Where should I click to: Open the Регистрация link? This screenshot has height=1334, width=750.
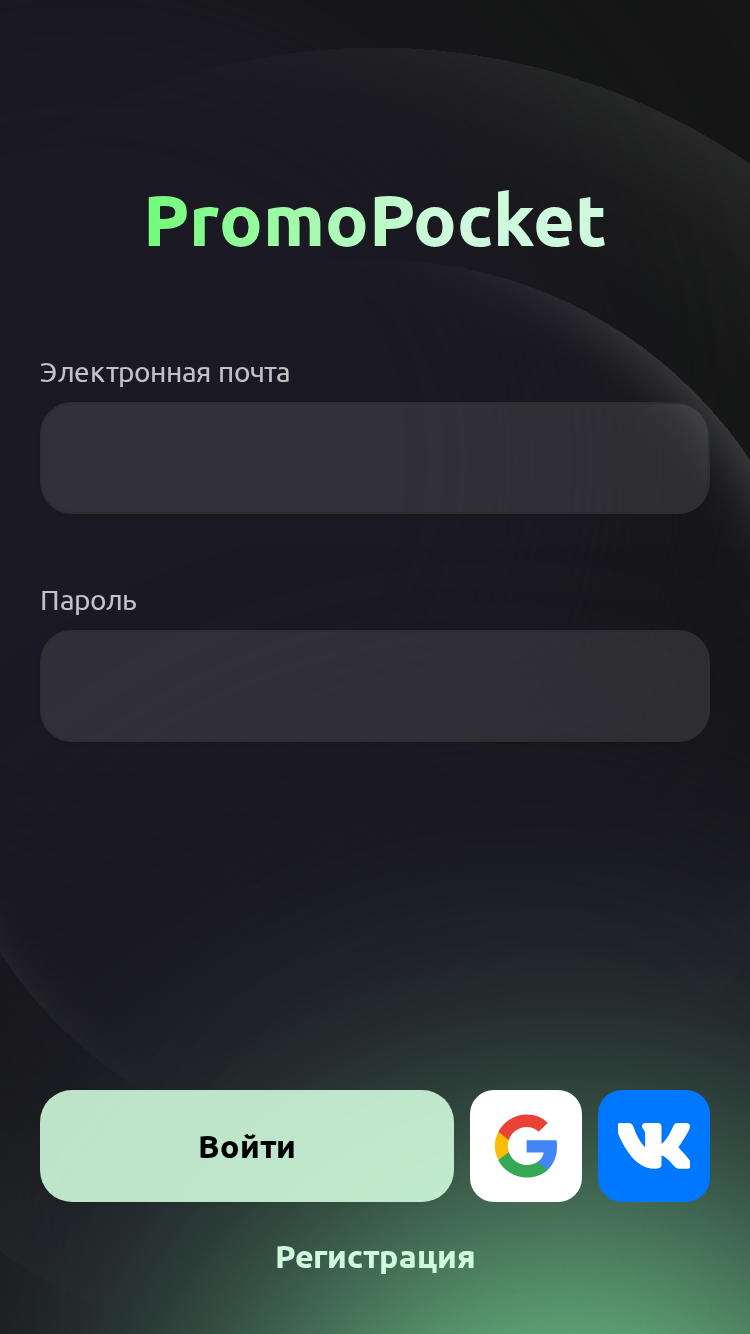pos(375,1258)
